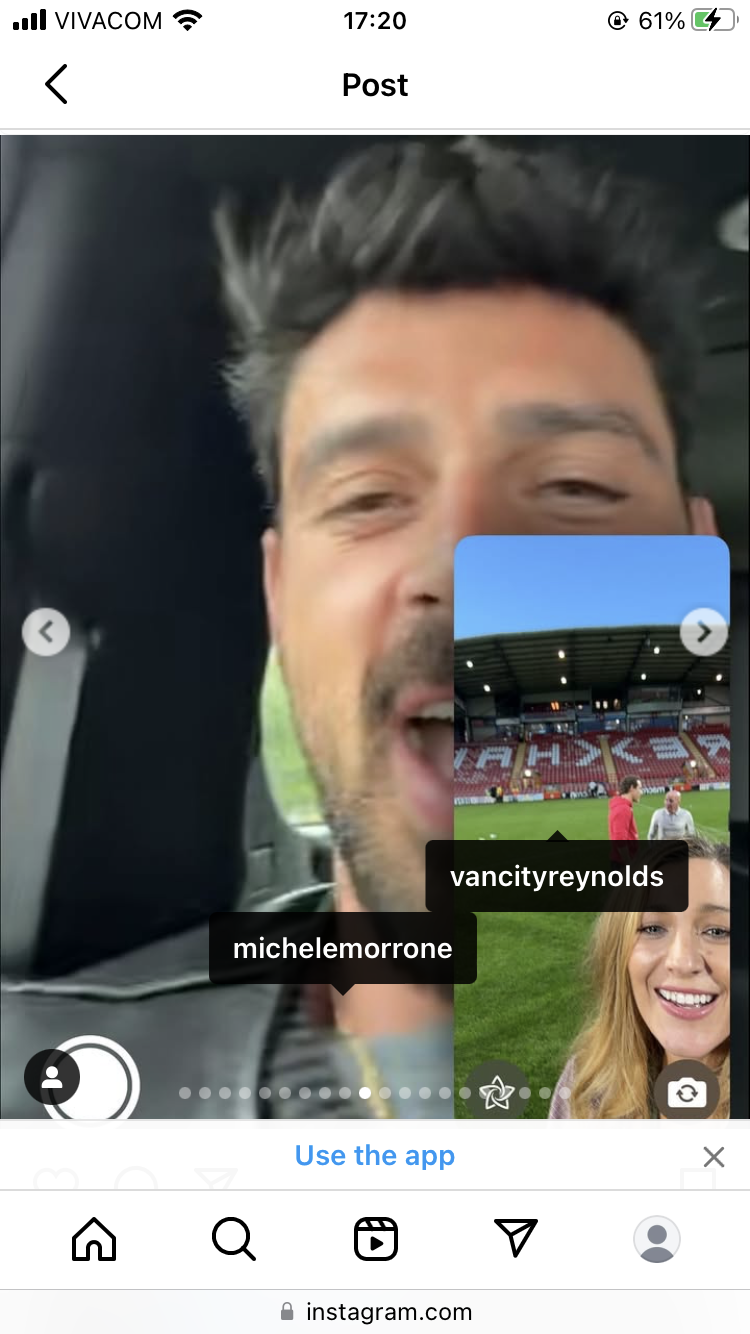Screen dimensions: 750x1334
Task: Tap the Use the app link
Action: click(x=375, y=1156)
